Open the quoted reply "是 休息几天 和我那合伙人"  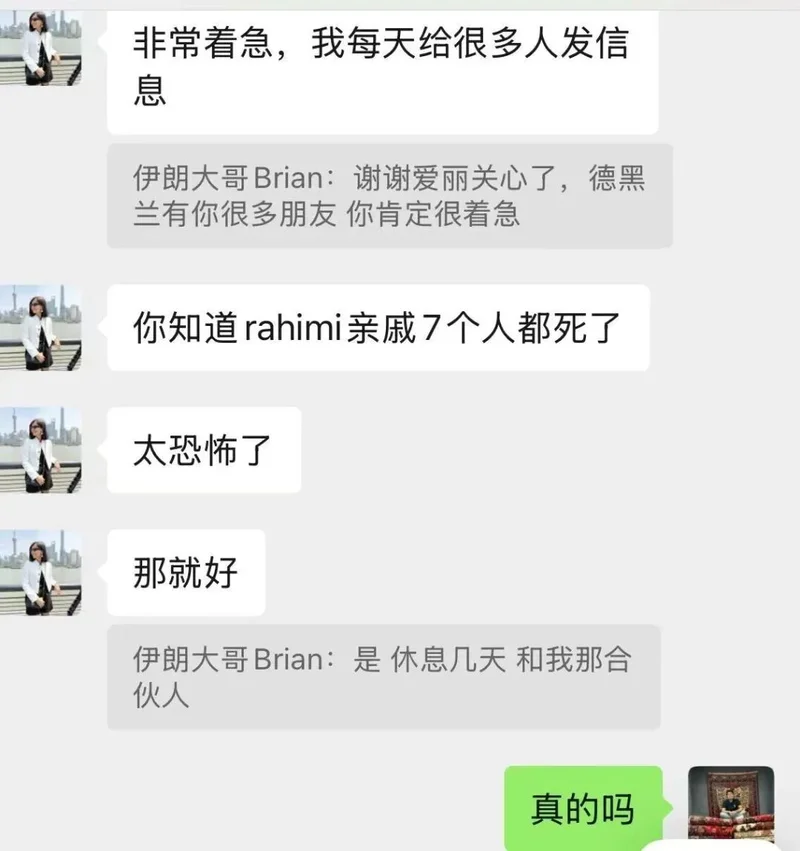point(383,677)
